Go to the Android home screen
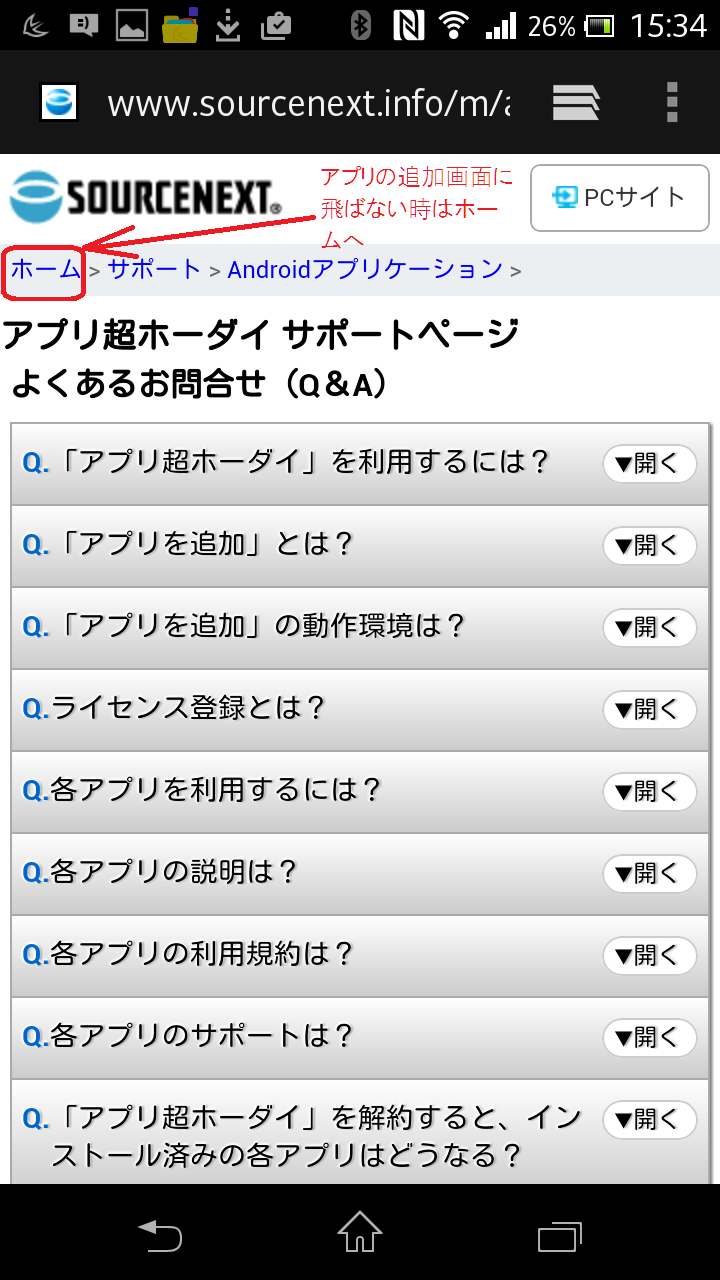Screen dimensions: 720x1280 pos(360,1234)
